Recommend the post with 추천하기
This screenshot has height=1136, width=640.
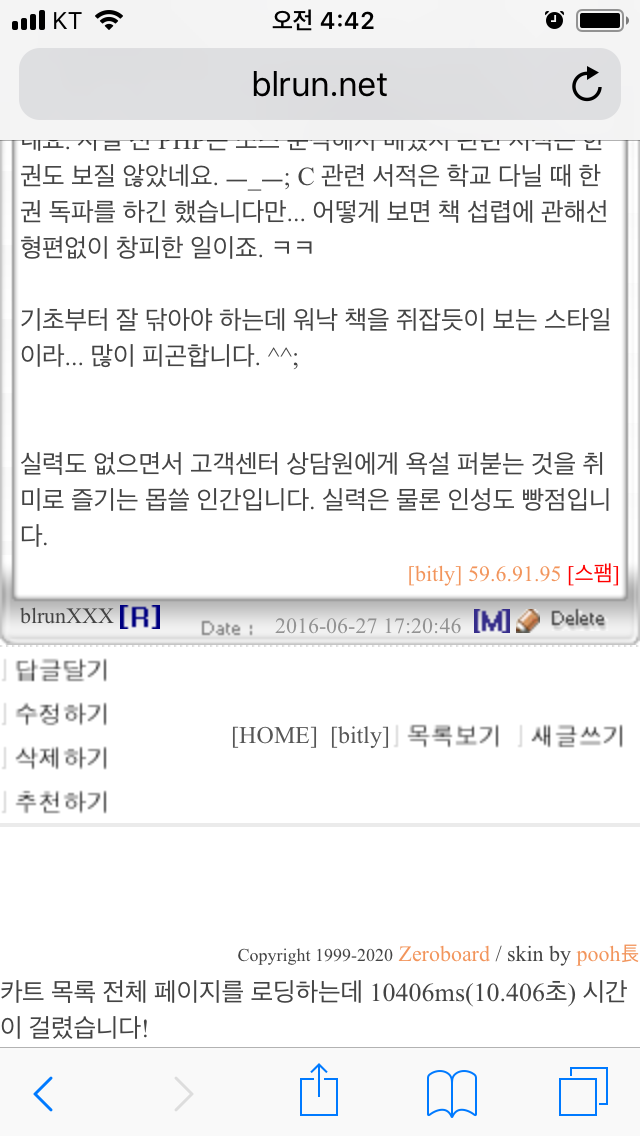pos(61,802)
